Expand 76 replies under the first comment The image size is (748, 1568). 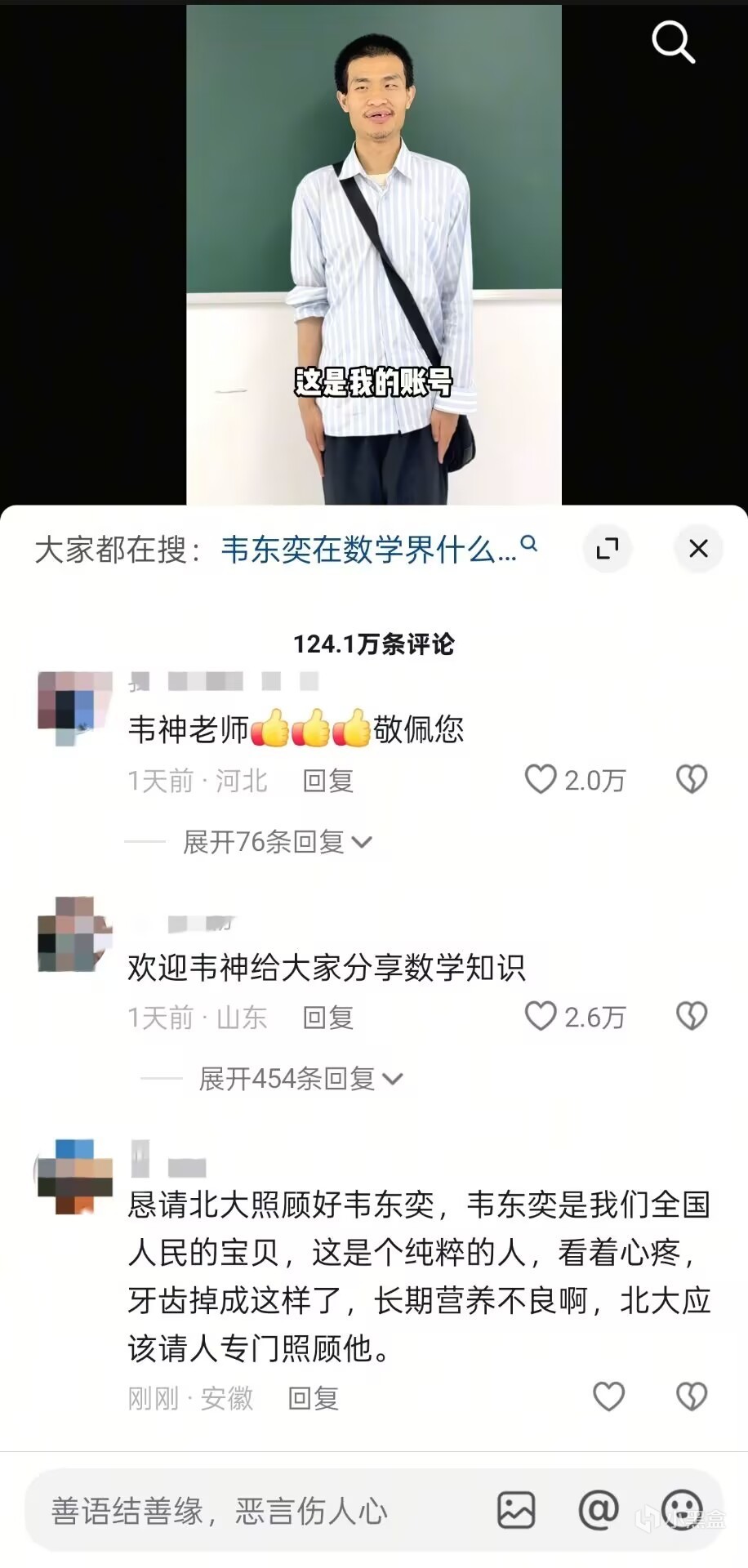277,841
